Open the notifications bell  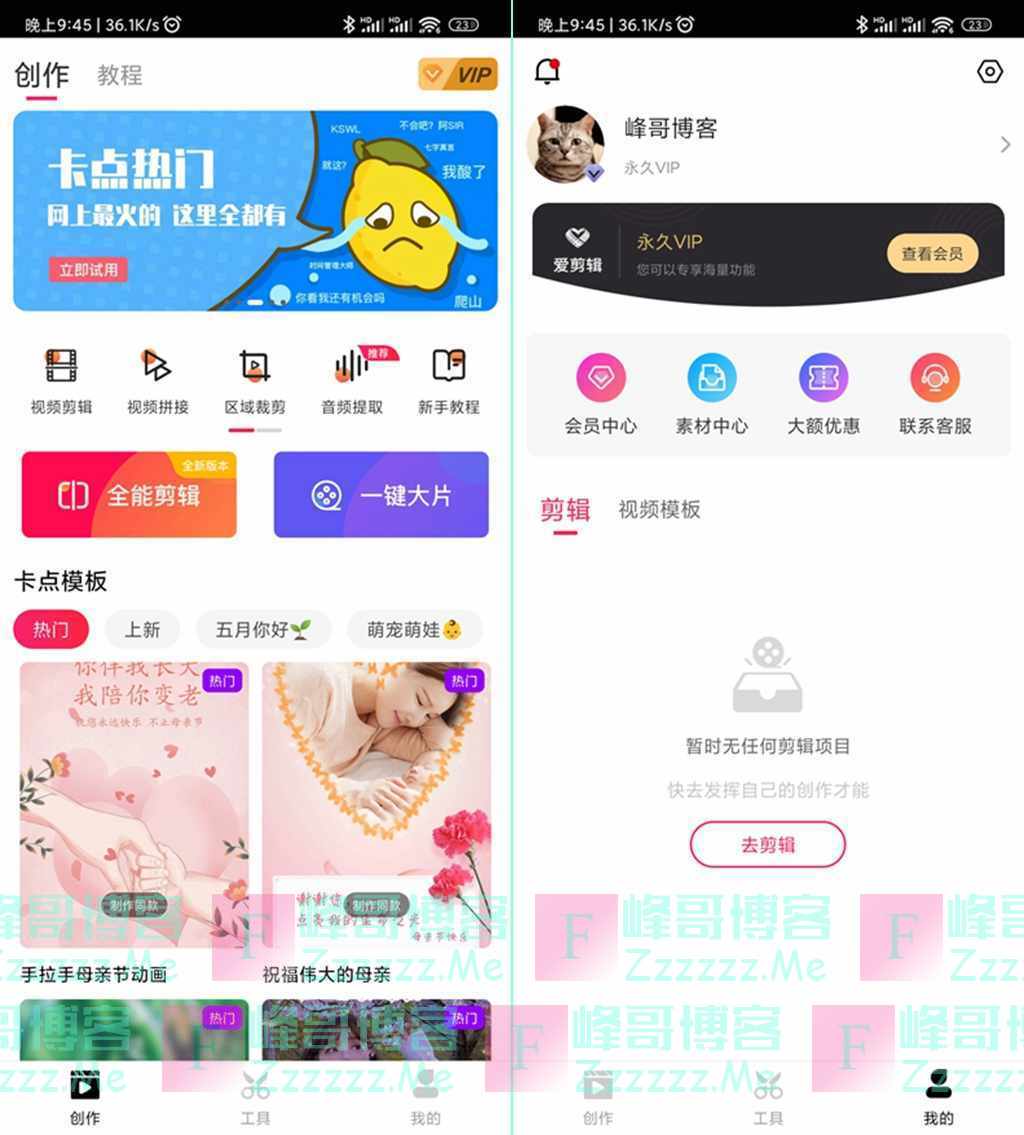pos(547,71)
